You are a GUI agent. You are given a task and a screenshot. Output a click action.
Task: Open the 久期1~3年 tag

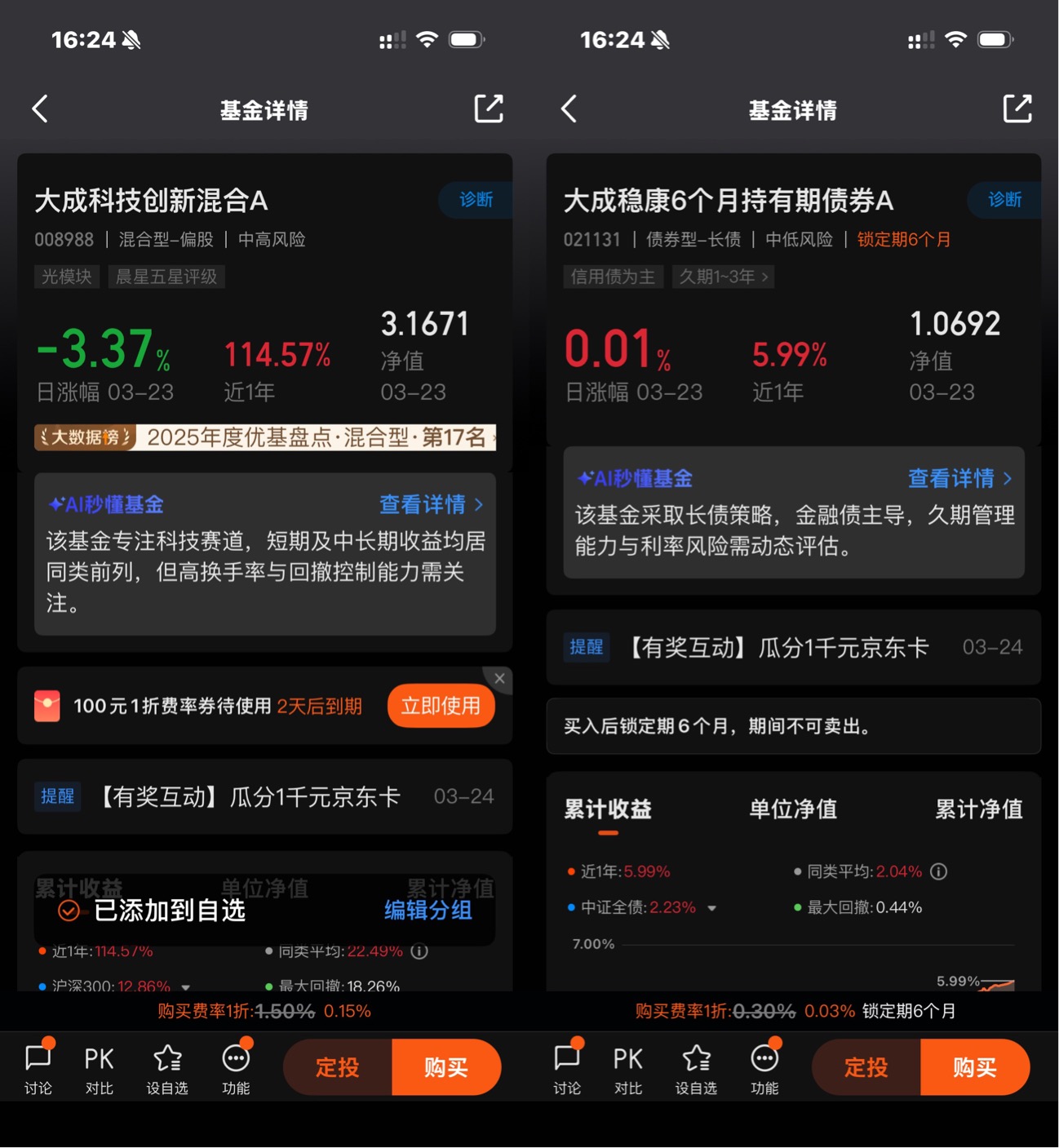pos(723,277)
